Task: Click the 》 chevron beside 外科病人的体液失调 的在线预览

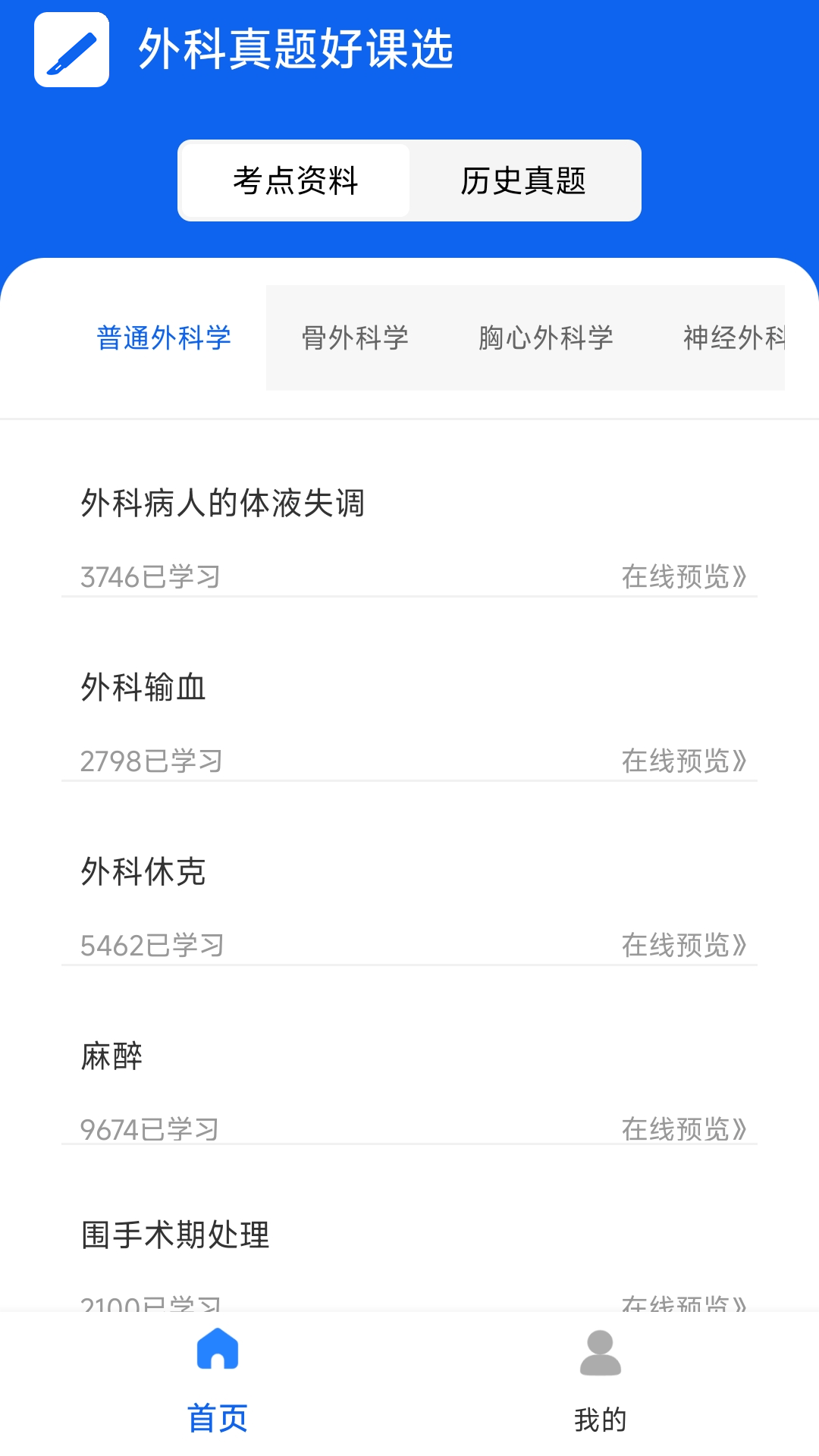Action: [x=741, y=576]
